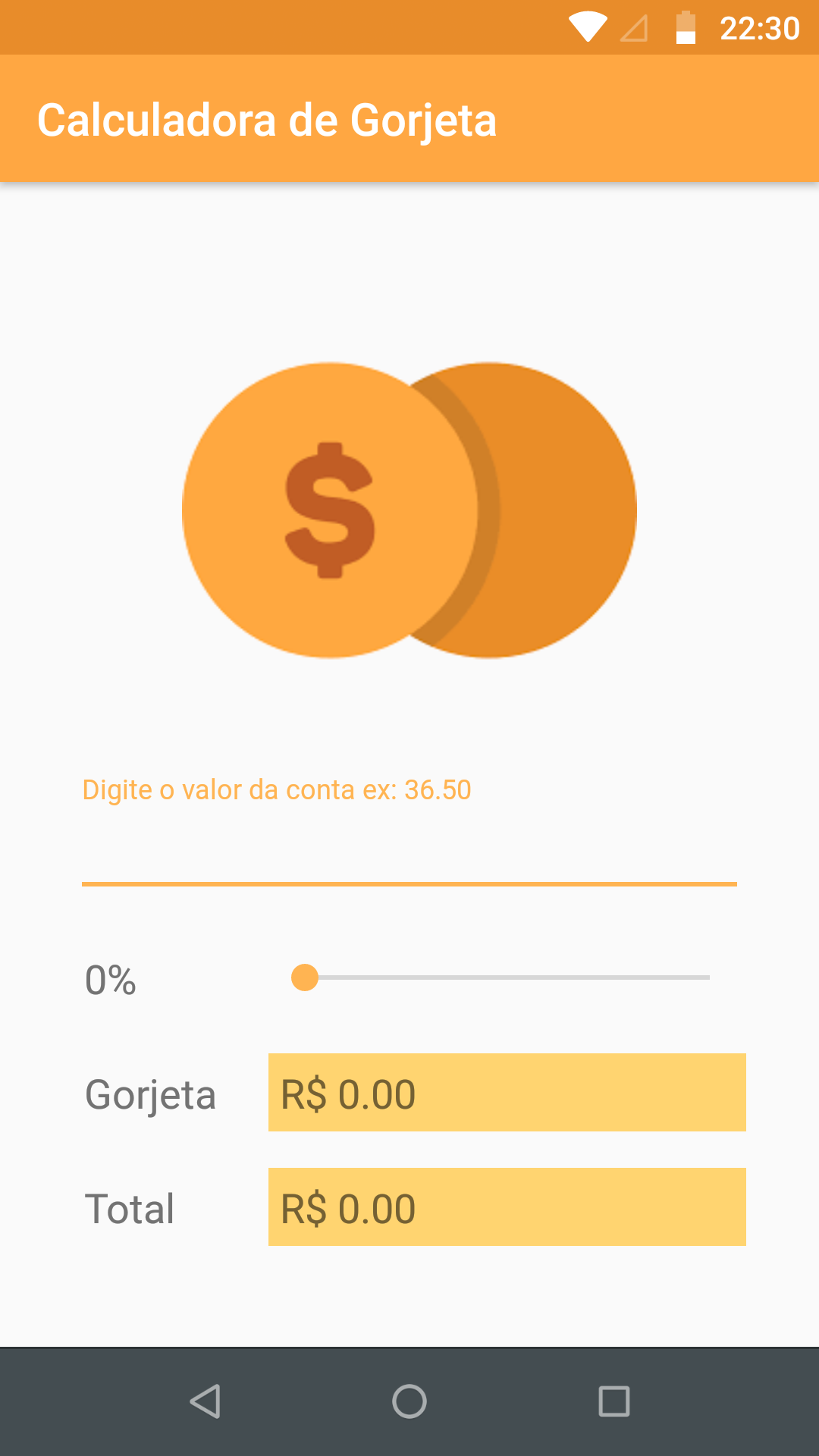Select the Total amount field

[x=507, y=1207]
